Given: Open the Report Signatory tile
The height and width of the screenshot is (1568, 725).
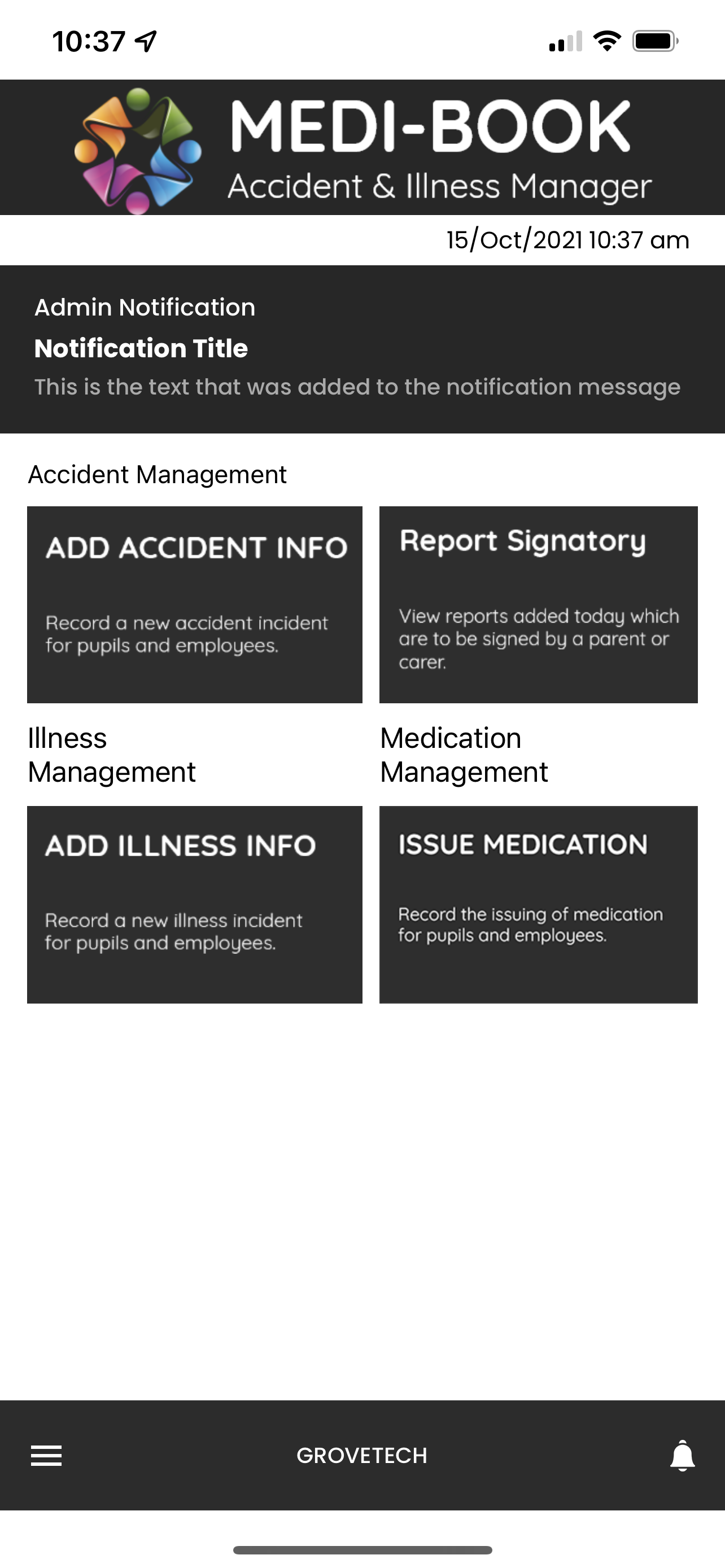Looking at the screenshot, I should tap(538, 605).
